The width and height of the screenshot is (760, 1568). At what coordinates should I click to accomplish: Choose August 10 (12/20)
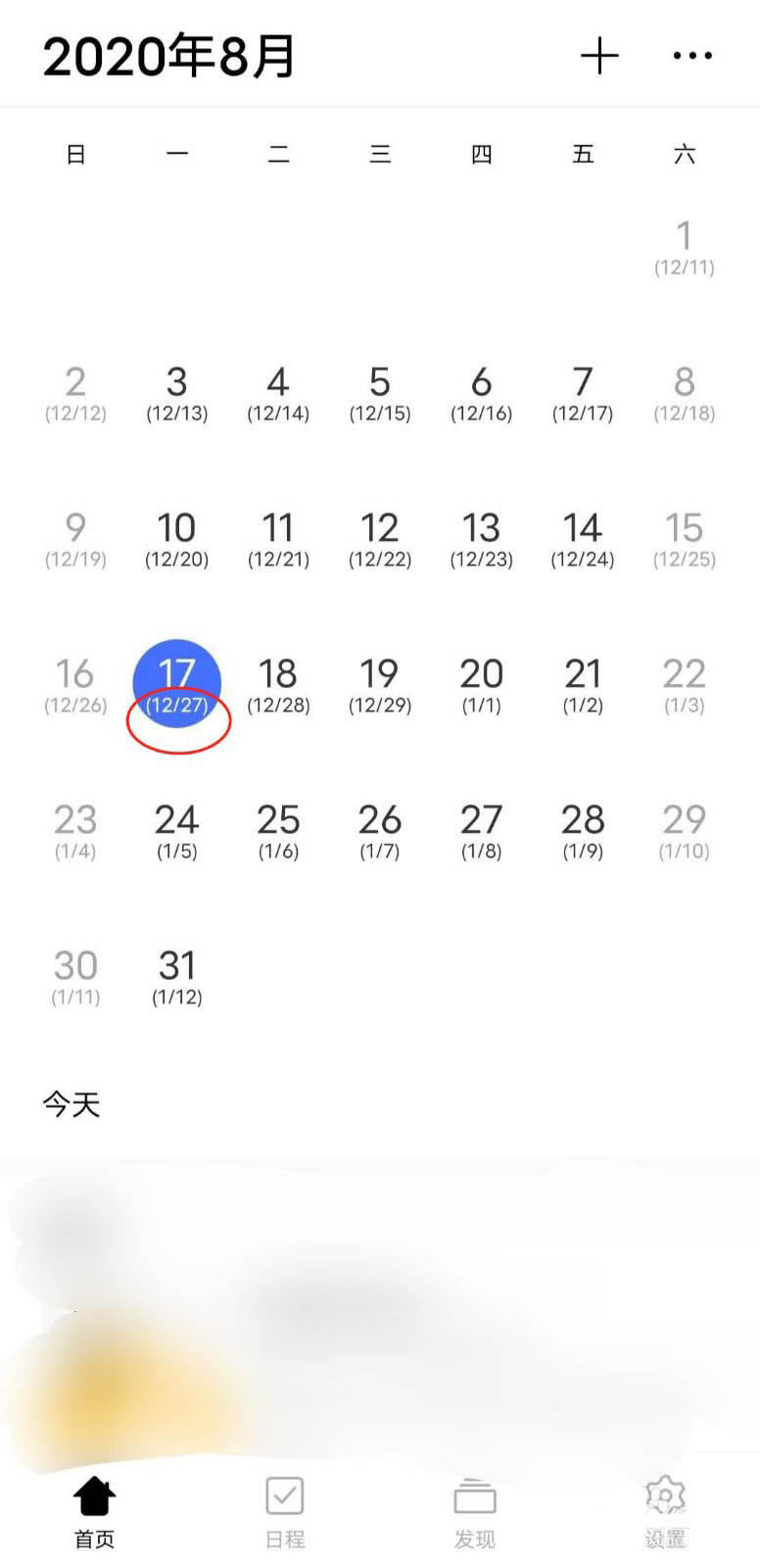tap(177, 539)
